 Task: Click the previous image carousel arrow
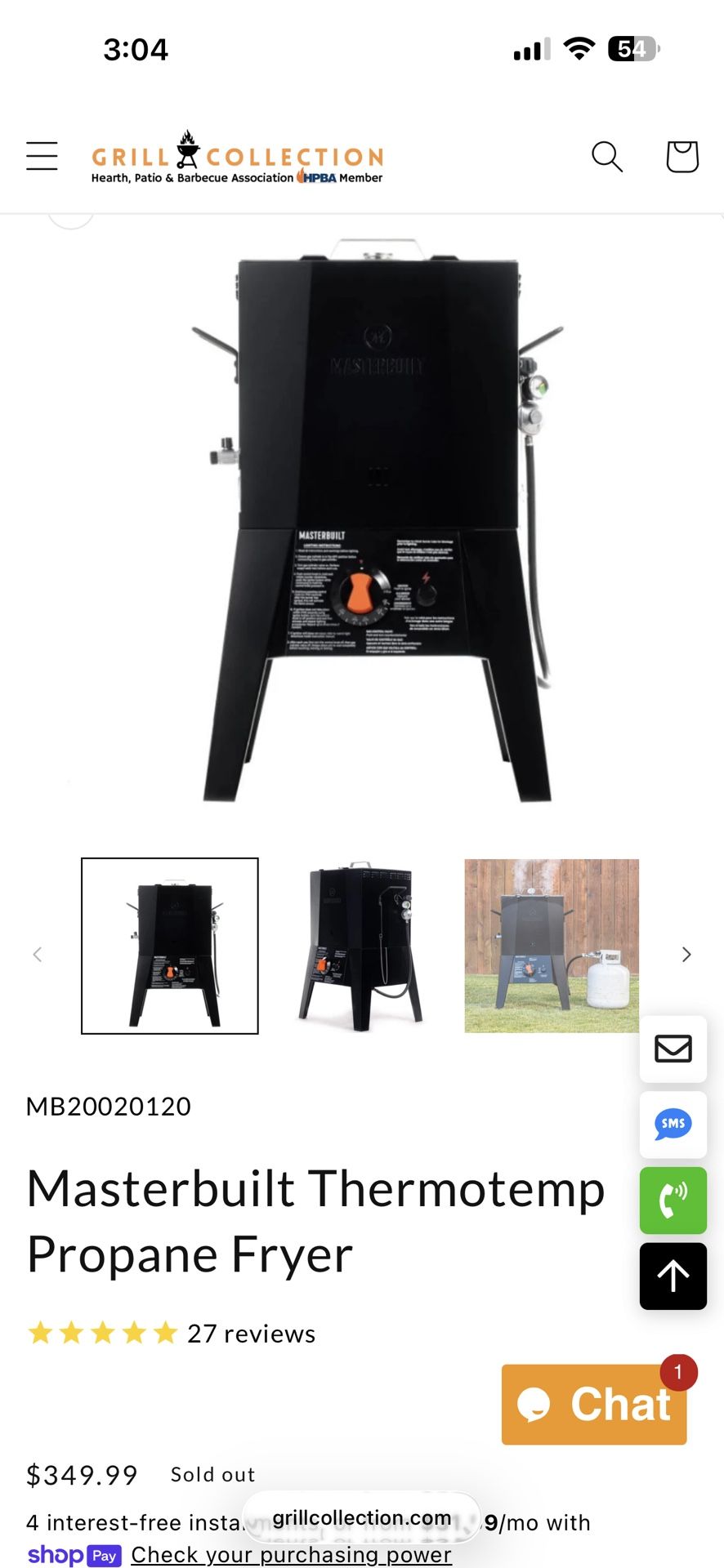pos(38,953)
